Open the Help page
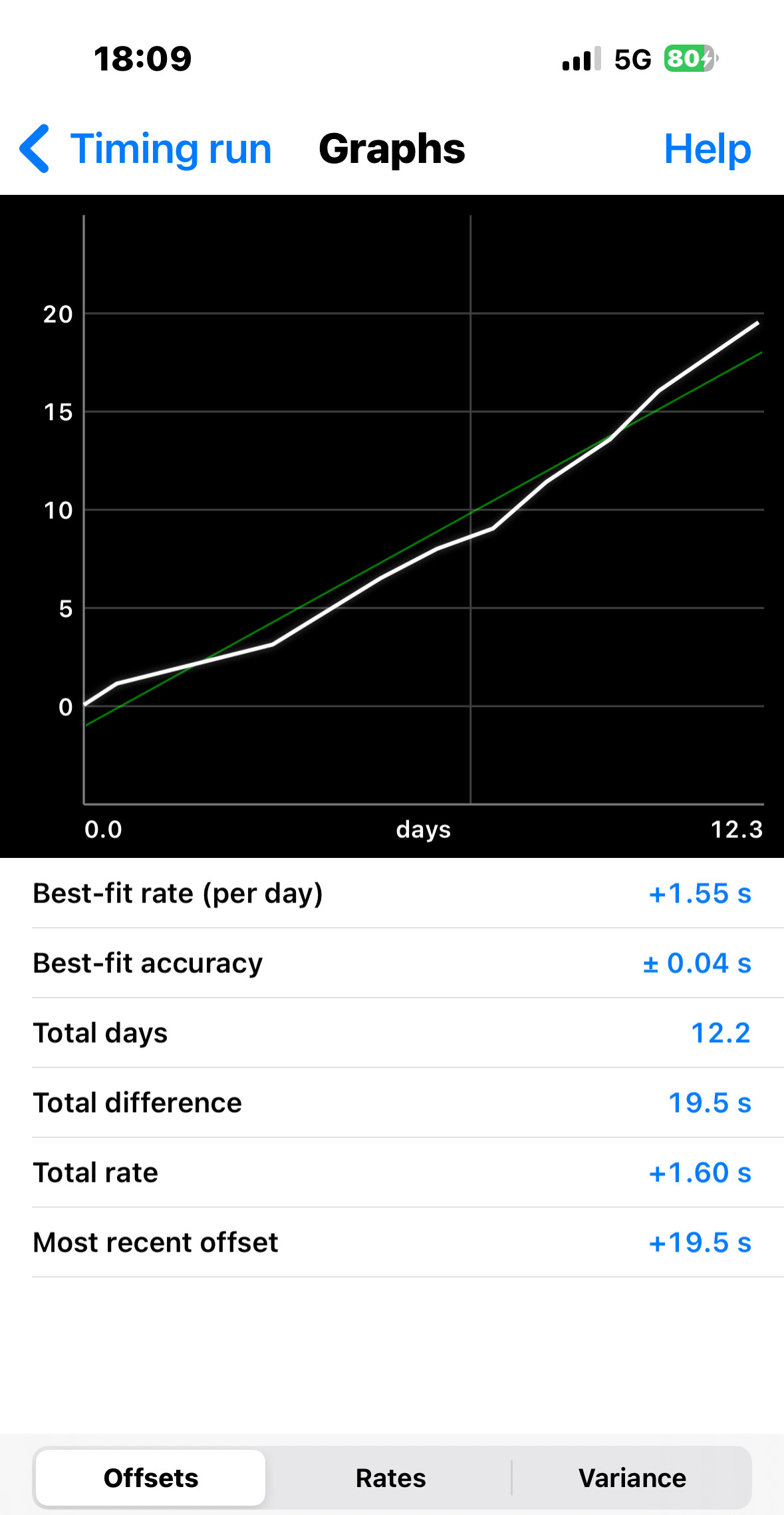The image size is (784, 1515). pos(708,148)
